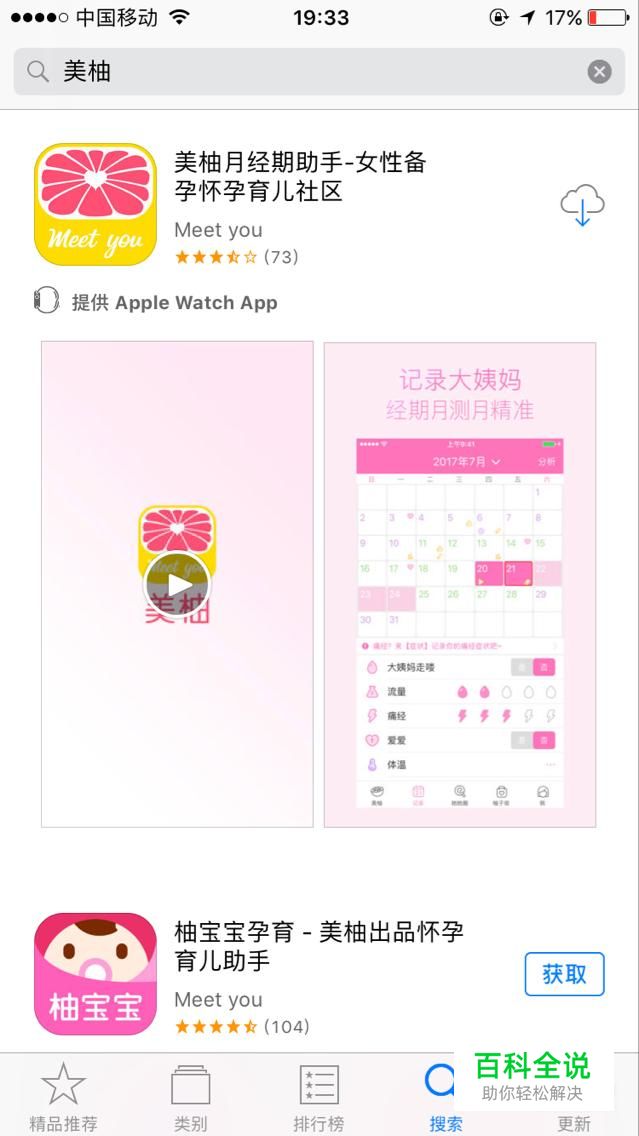The width and height of the screenshot is (639, 1136).
Task: View the 记录大姨妈 screenshot
Action: coord(460,585)
